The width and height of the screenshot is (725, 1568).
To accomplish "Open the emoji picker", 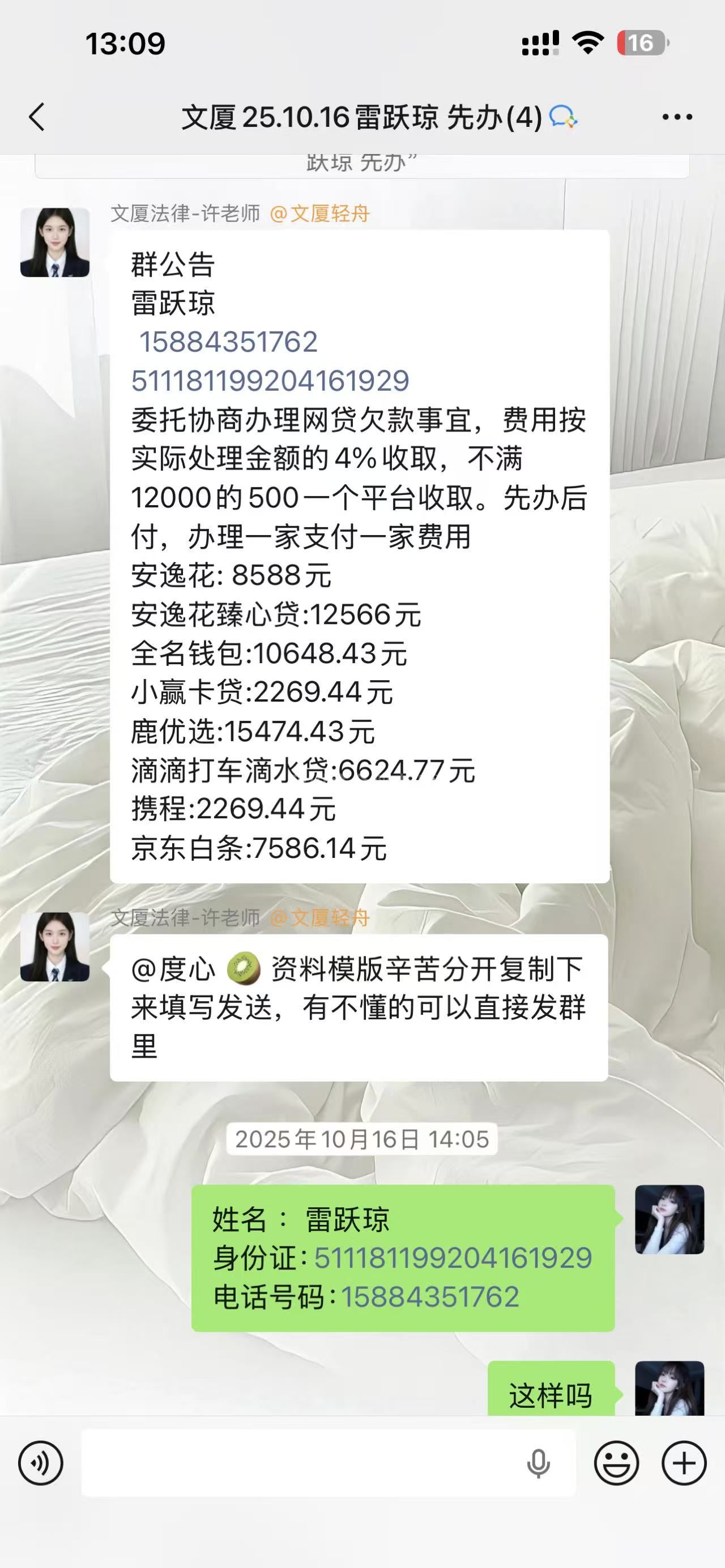I will coord(616,1463).
